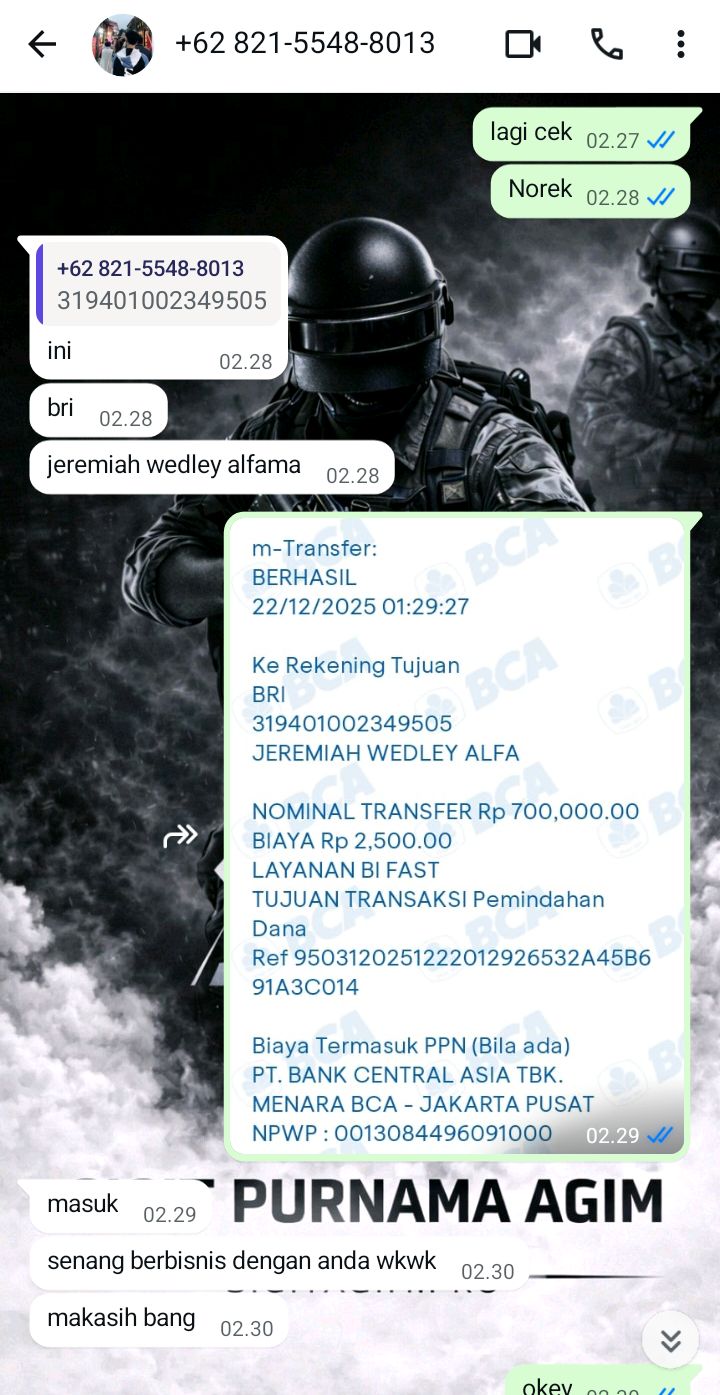The height and width of the screenshot is (1395, 720).
Task: Go back to the chat list
Action: click(42, 44)
